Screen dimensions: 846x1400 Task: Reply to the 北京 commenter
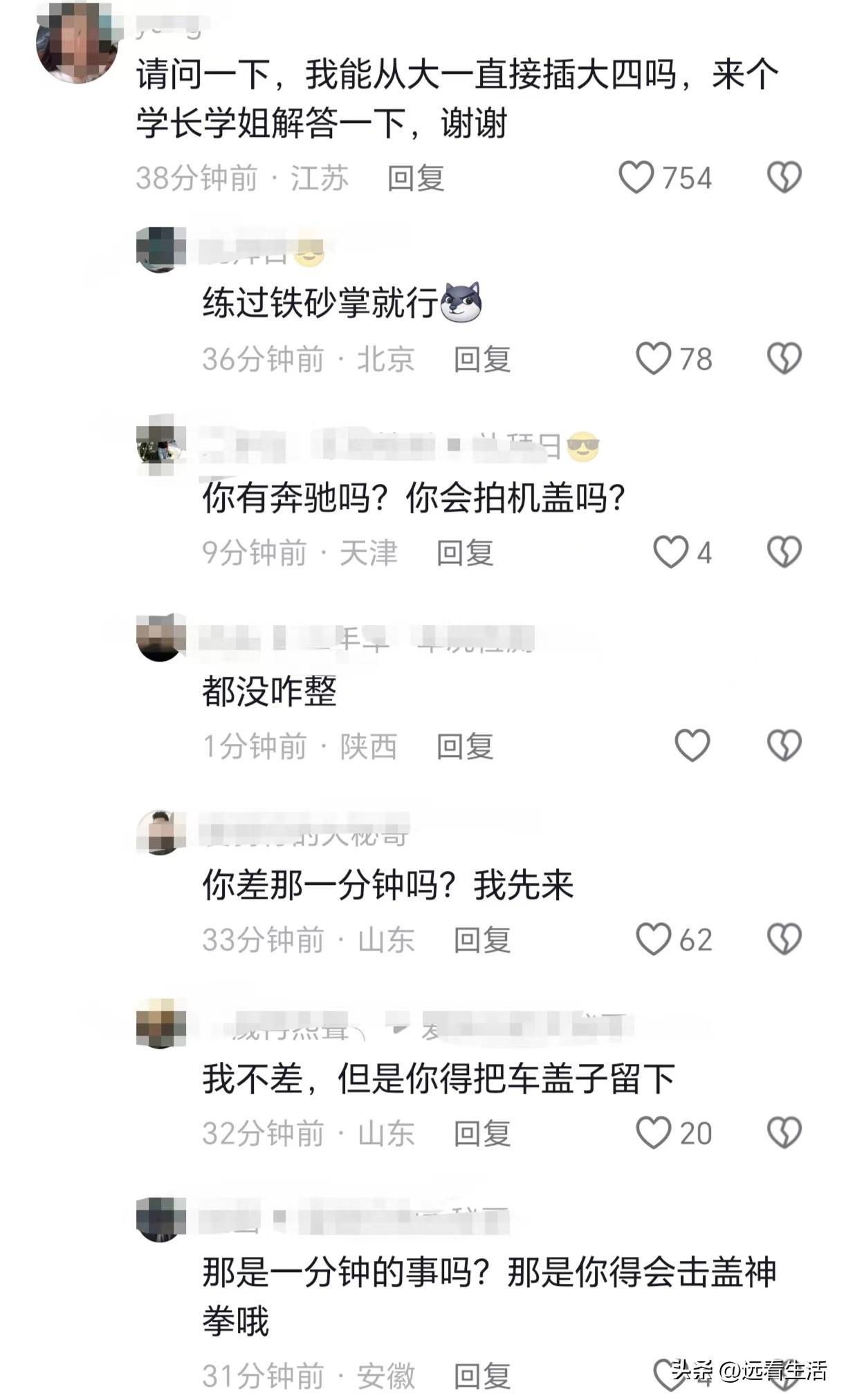coord(482,360)
